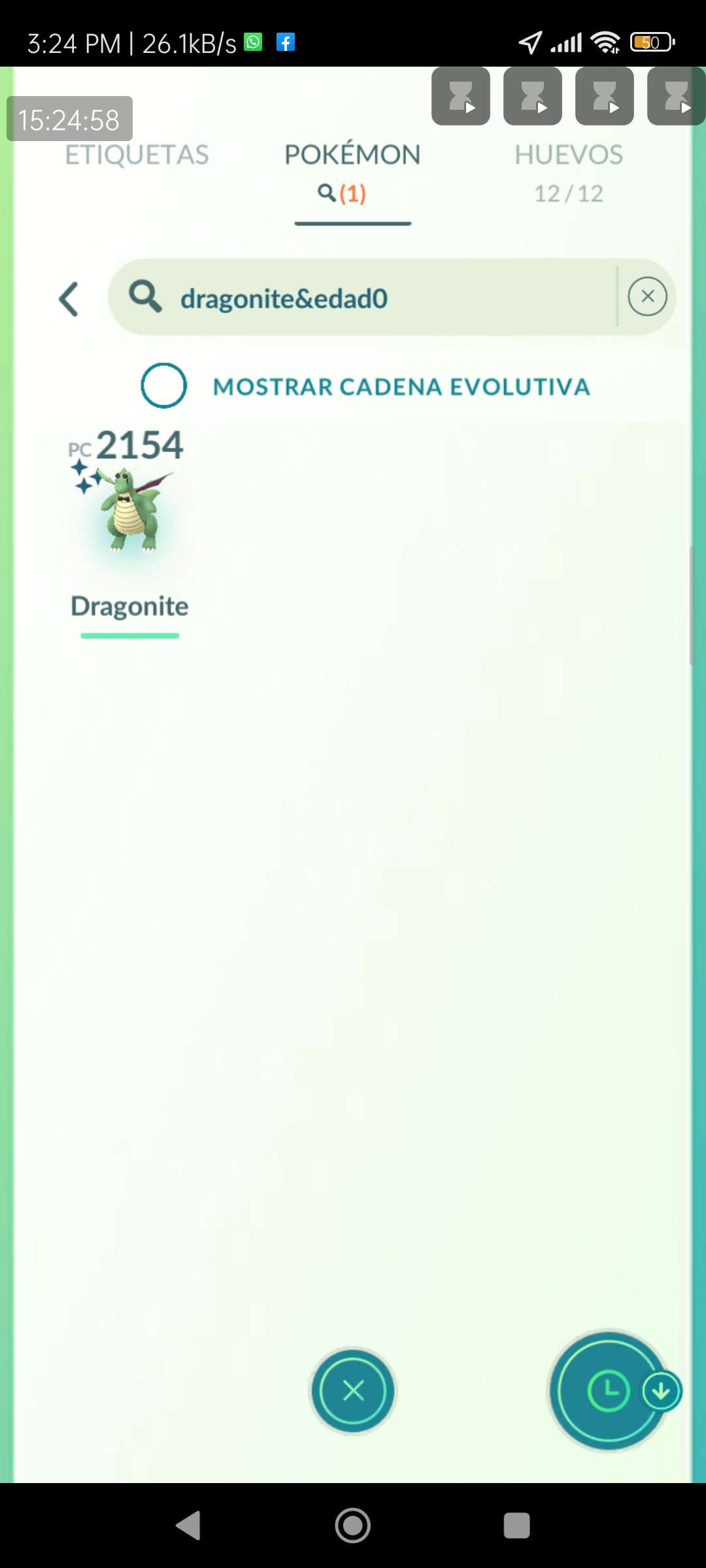Open the recent sort order button

tap(609, 1391)
